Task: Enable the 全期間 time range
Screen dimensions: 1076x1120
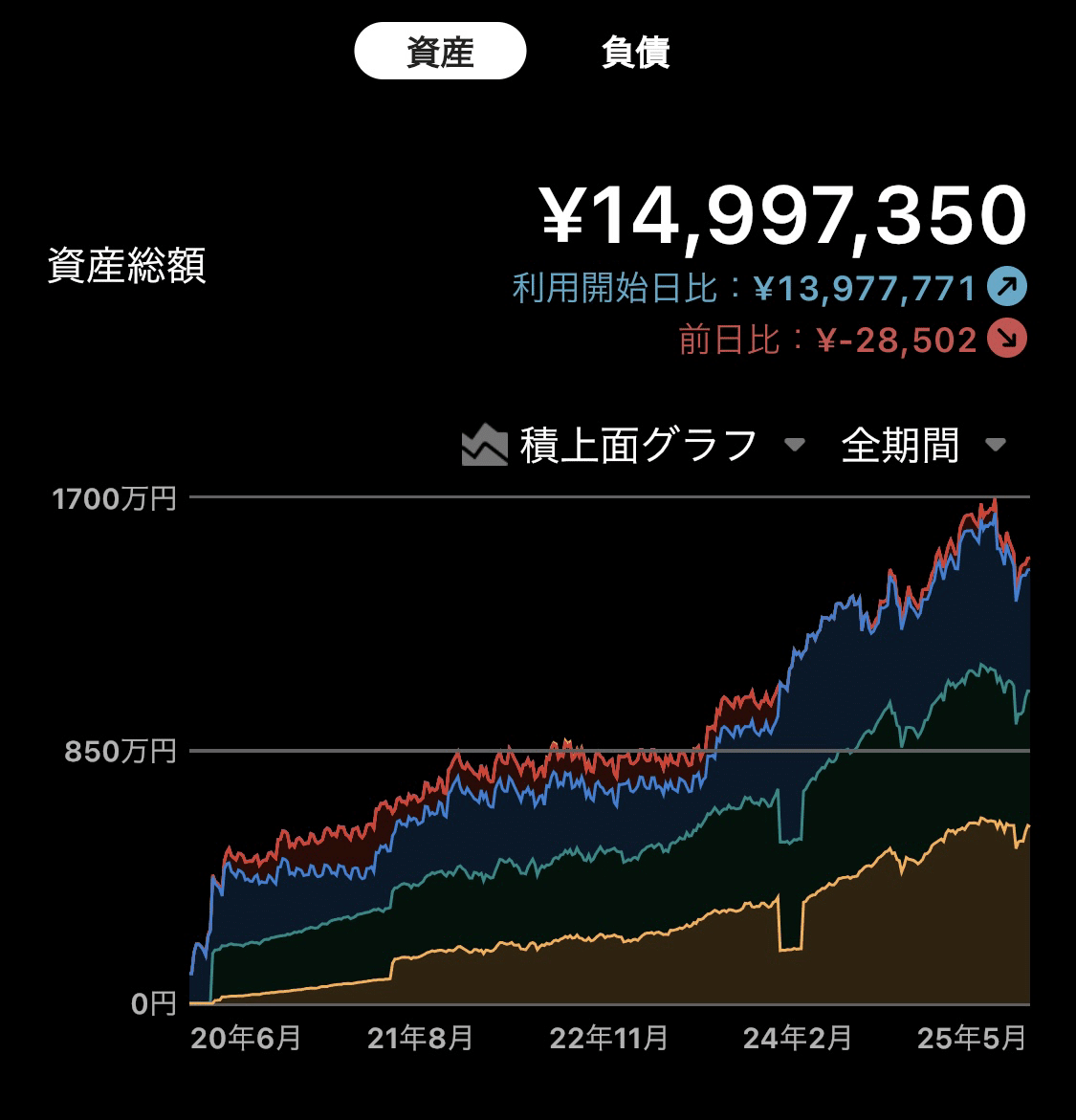Action: (900, 443)
